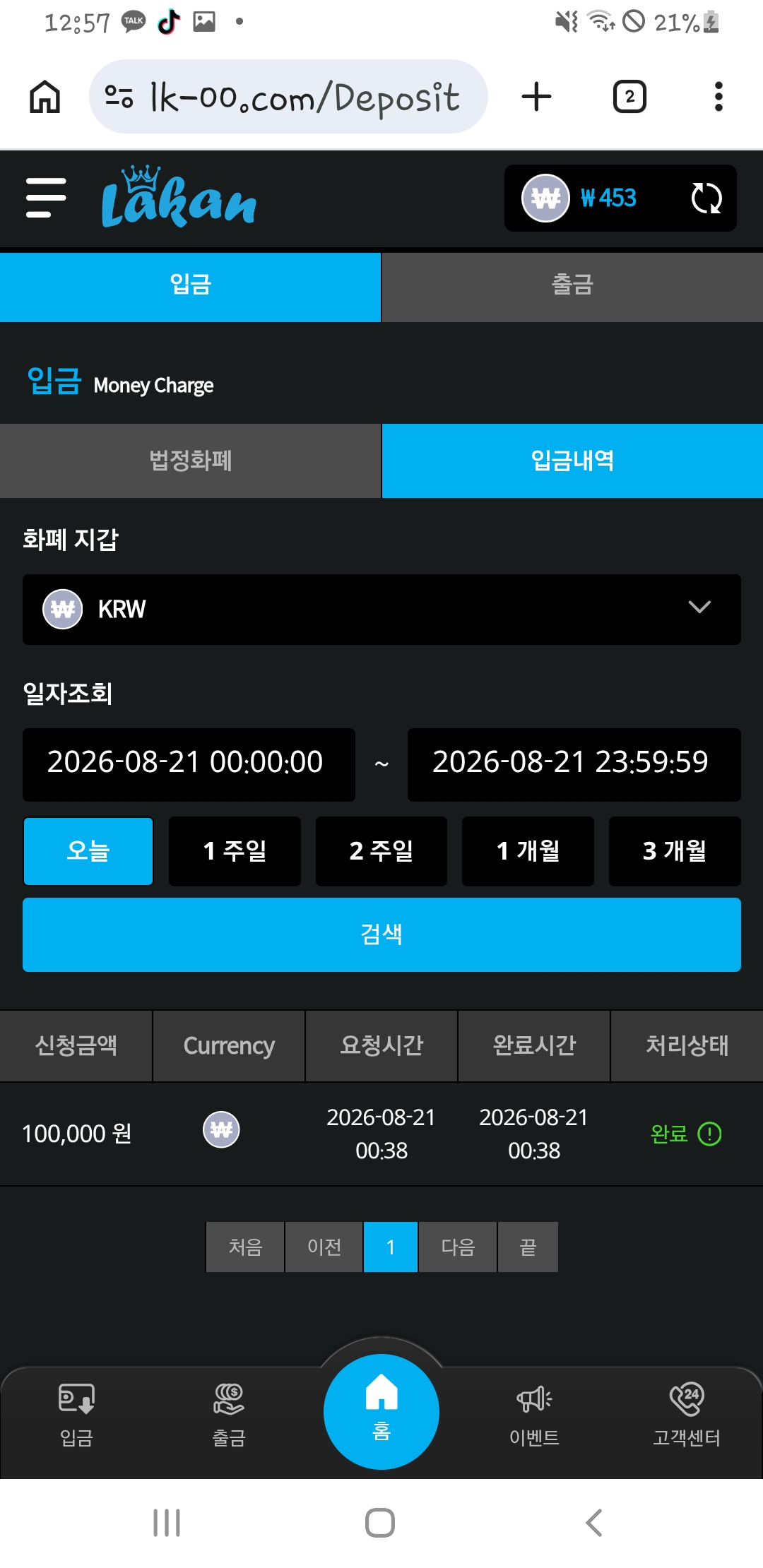Open the browser overflow menu
Image resolution: width=763 pixels, height=1568 pixels.
pyautogui.click(x=718, y=97)
